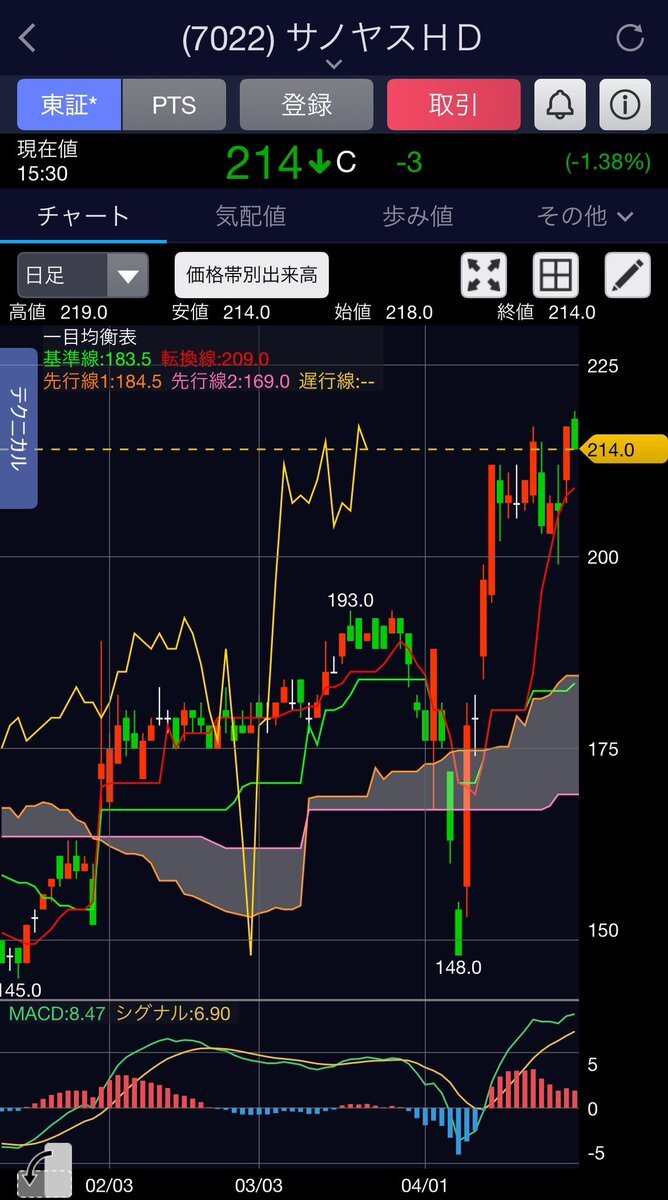Image resolution: width=668 pixels, height=1200 pixels.
Task: Expand the chart to full screen
Action: point(484,275)
